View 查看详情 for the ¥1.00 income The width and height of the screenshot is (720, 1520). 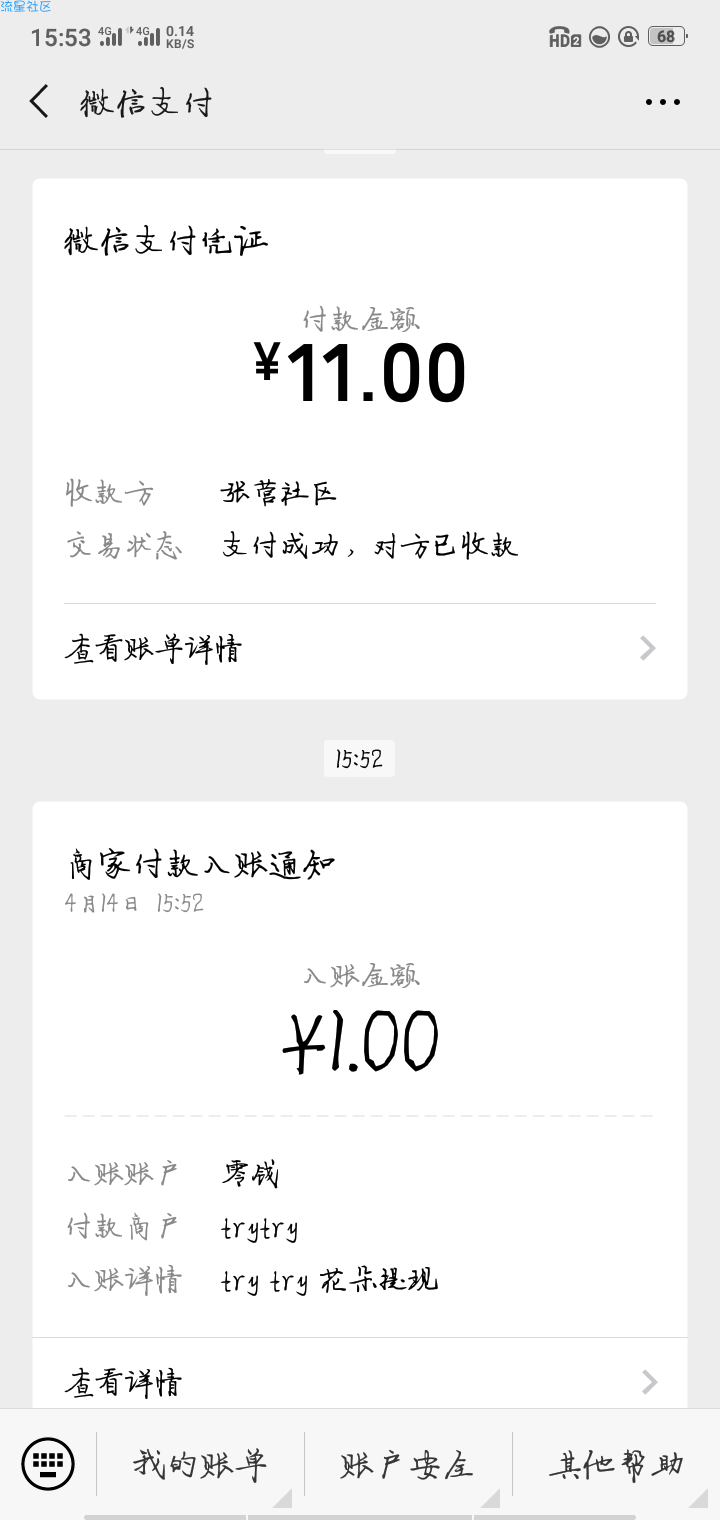[x=360, y=1382]
